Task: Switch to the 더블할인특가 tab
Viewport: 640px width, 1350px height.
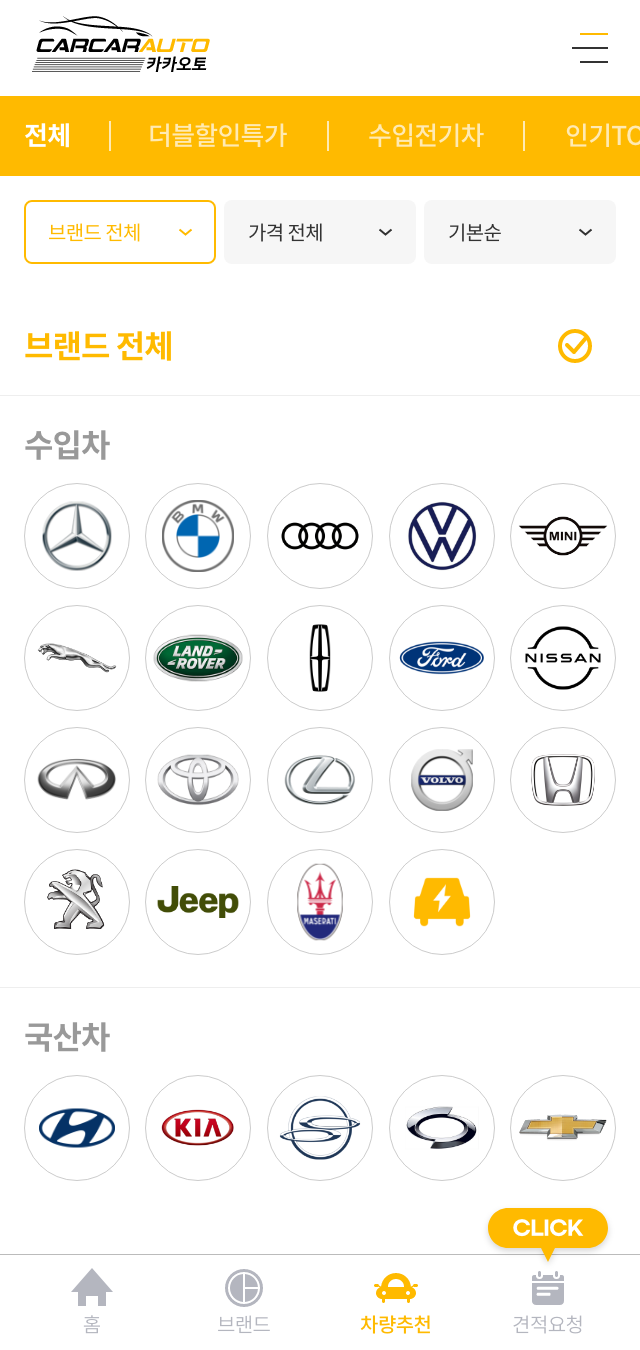Action: click(218, 135)
